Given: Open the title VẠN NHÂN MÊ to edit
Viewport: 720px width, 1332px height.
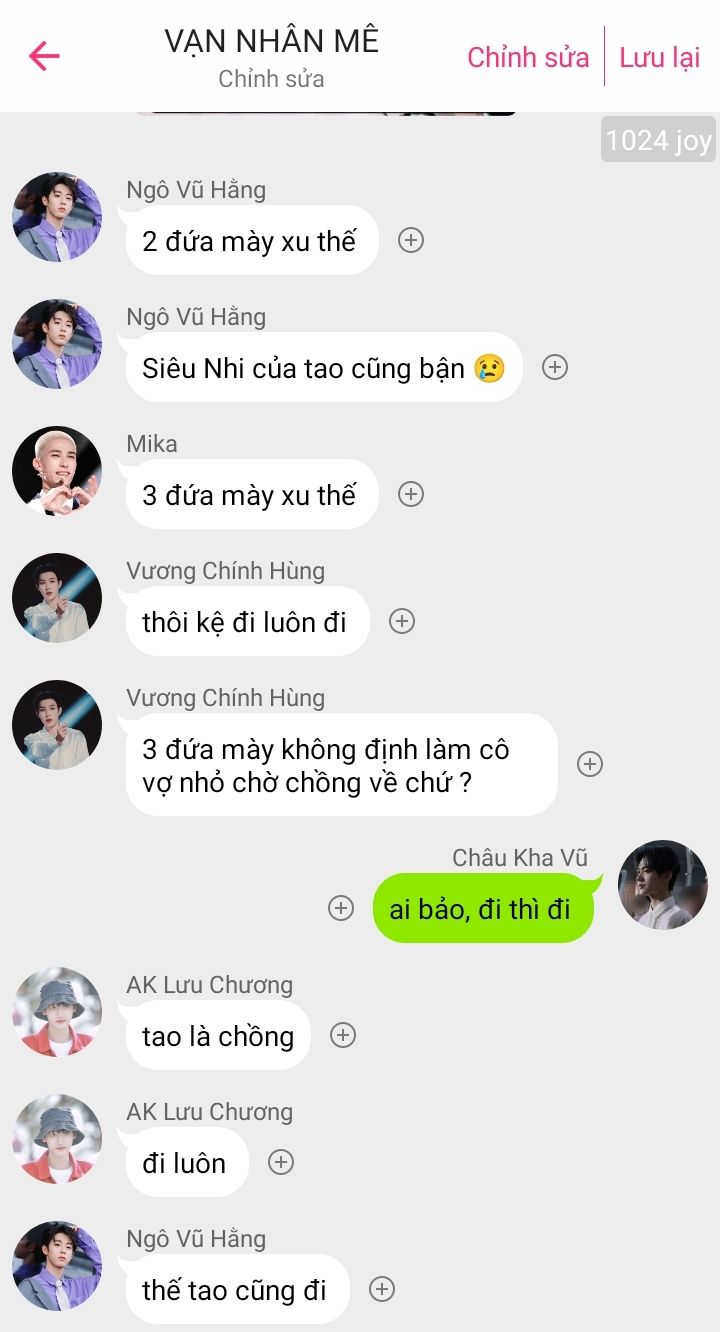Looking at the screenshot, I should (x=271, y=43).
